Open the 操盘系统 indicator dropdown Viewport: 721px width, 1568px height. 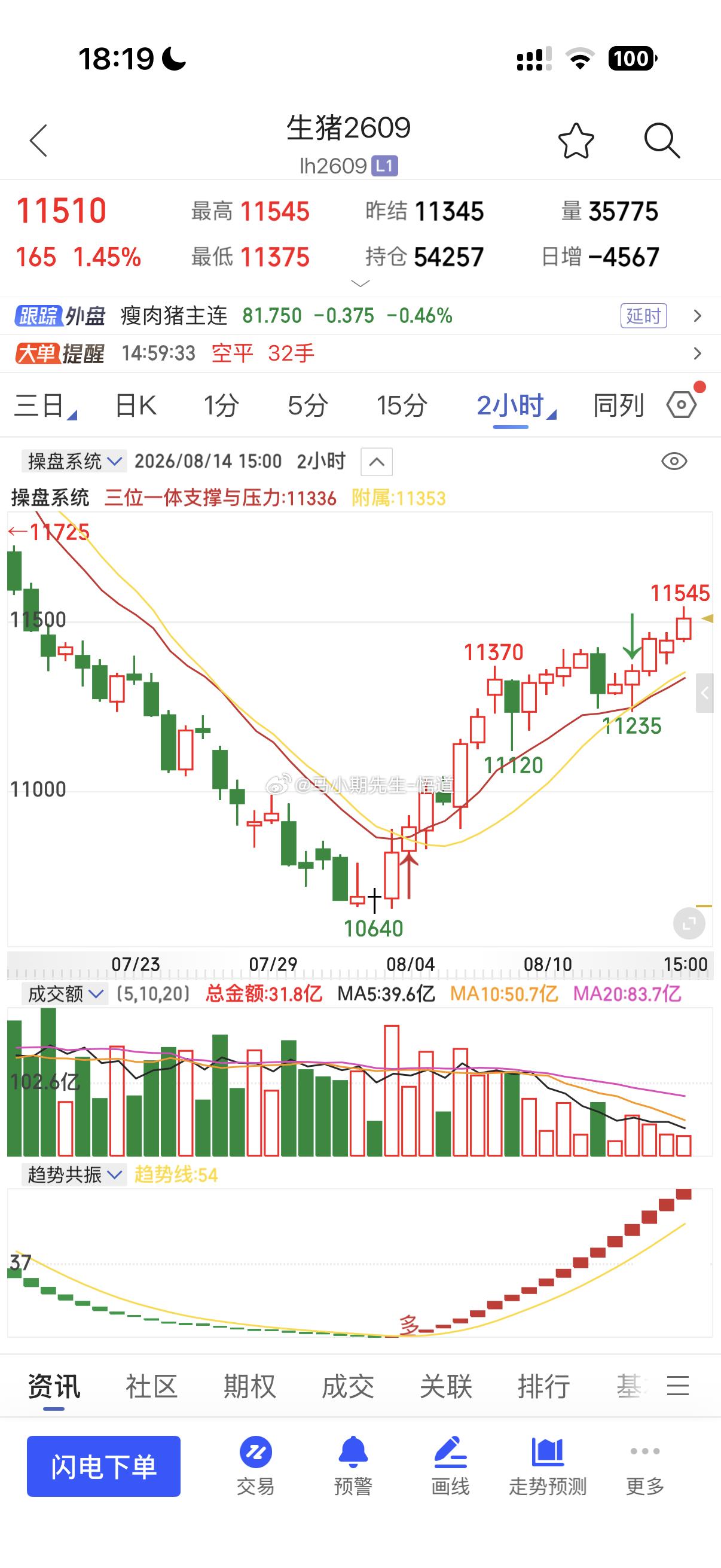74,462
